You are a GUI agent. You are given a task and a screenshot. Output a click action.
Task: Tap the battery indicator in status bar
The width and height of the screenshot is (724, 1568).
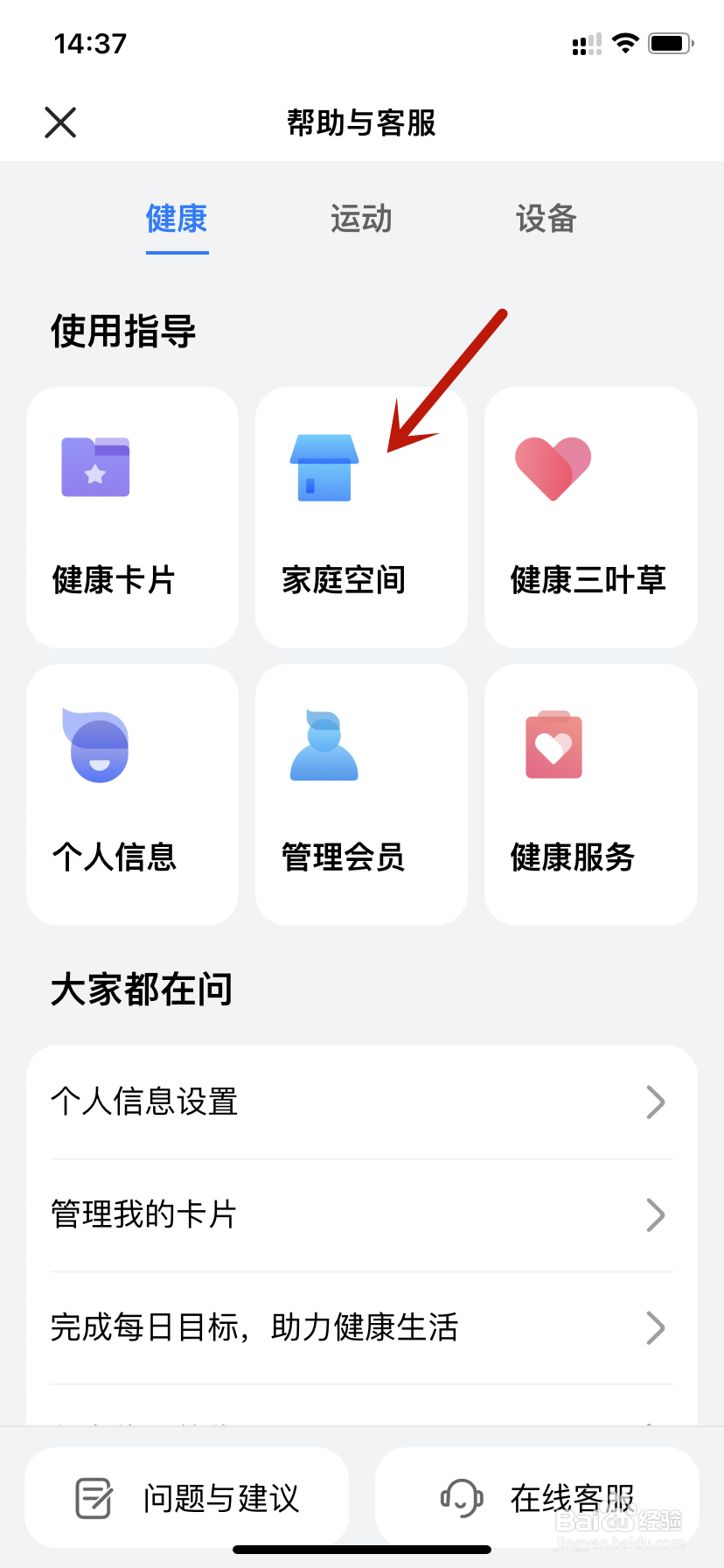pos(671,43)
